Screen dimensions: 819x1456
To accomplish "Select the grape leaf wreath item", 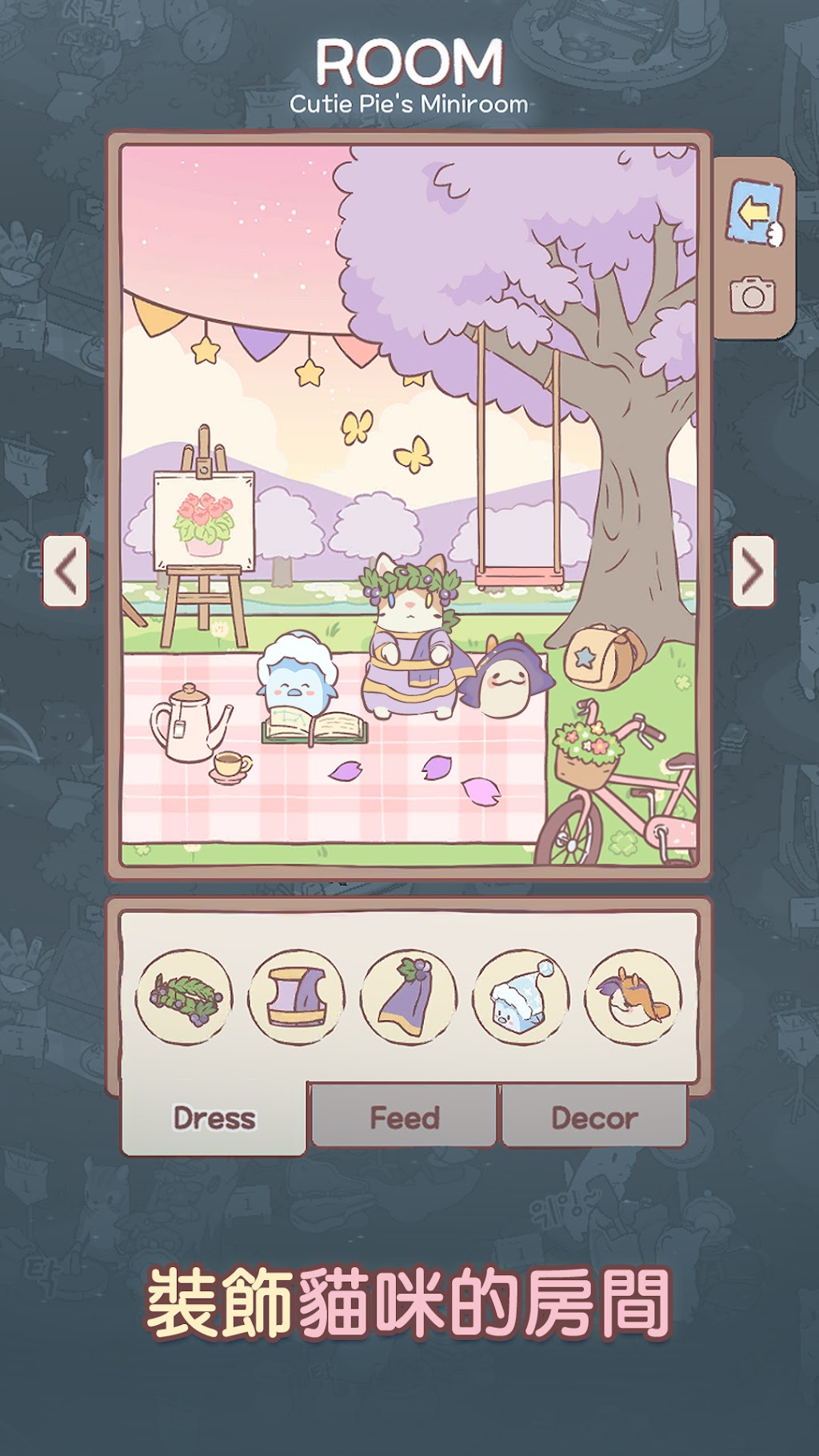I will click(184, 998).
